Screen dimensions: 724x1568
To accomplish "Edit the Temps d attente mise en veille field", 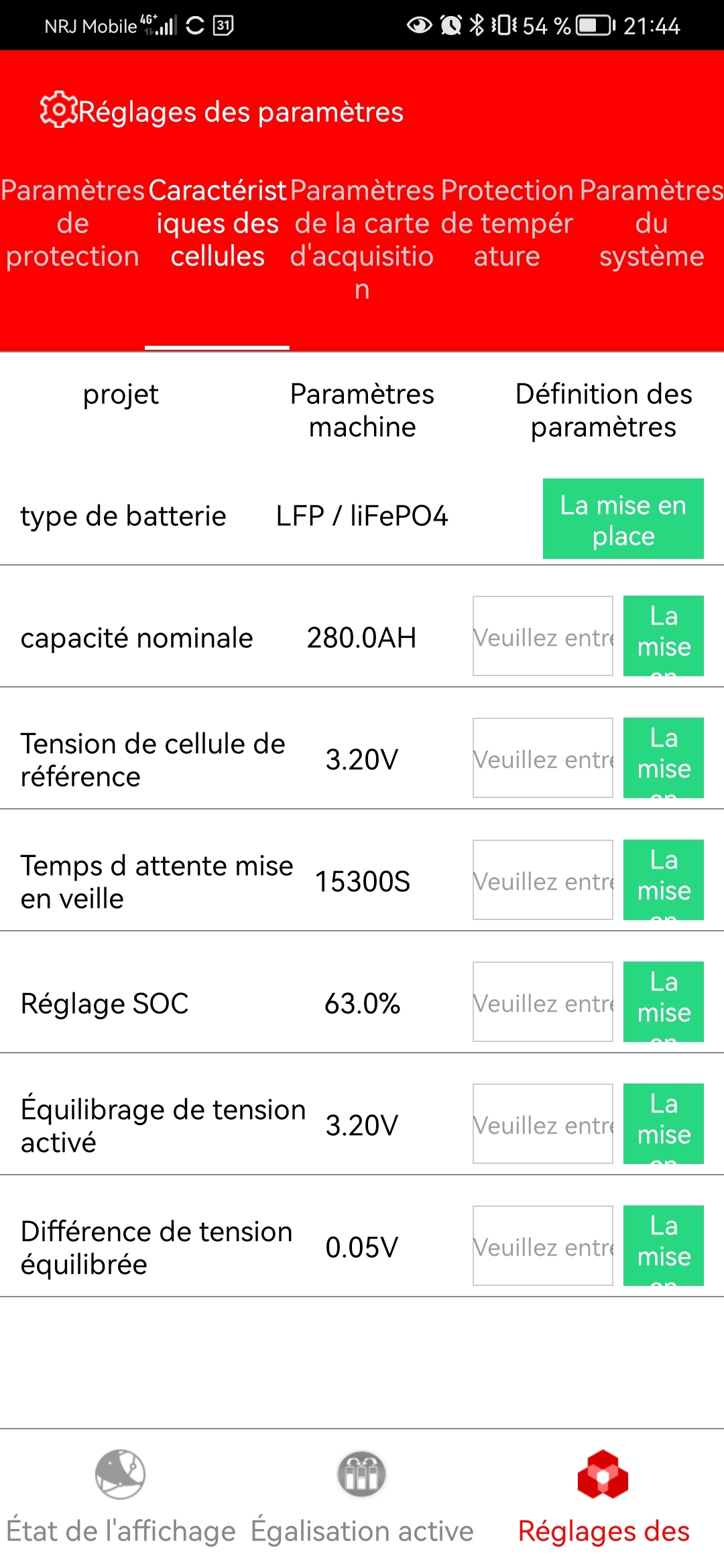I will (x=542, y=880).
